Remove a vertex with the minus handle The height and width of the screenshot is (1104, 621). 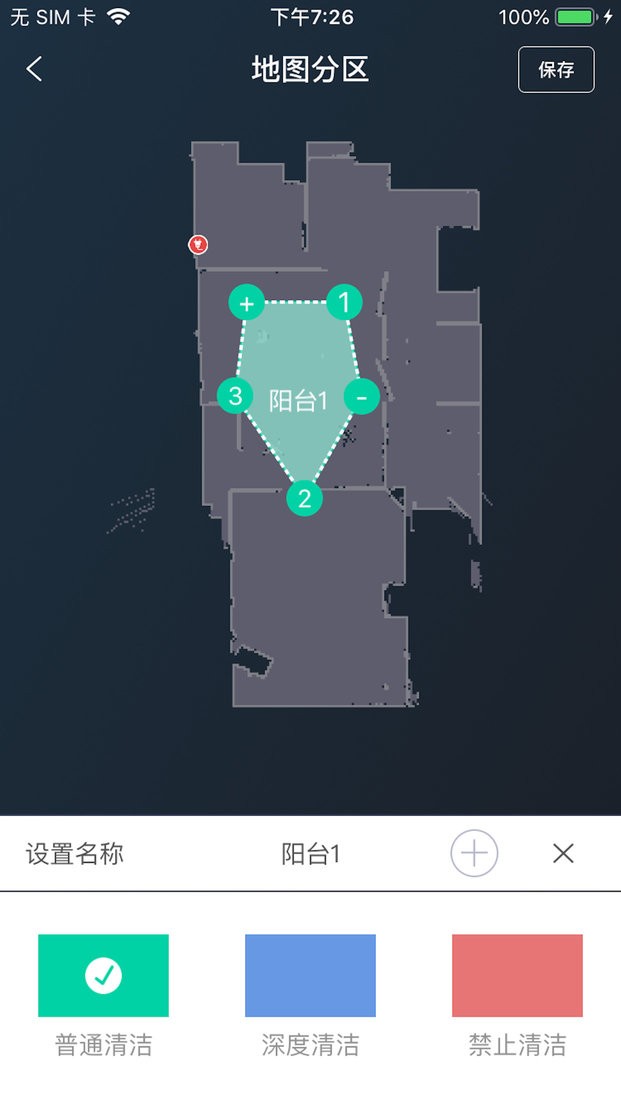362,397
